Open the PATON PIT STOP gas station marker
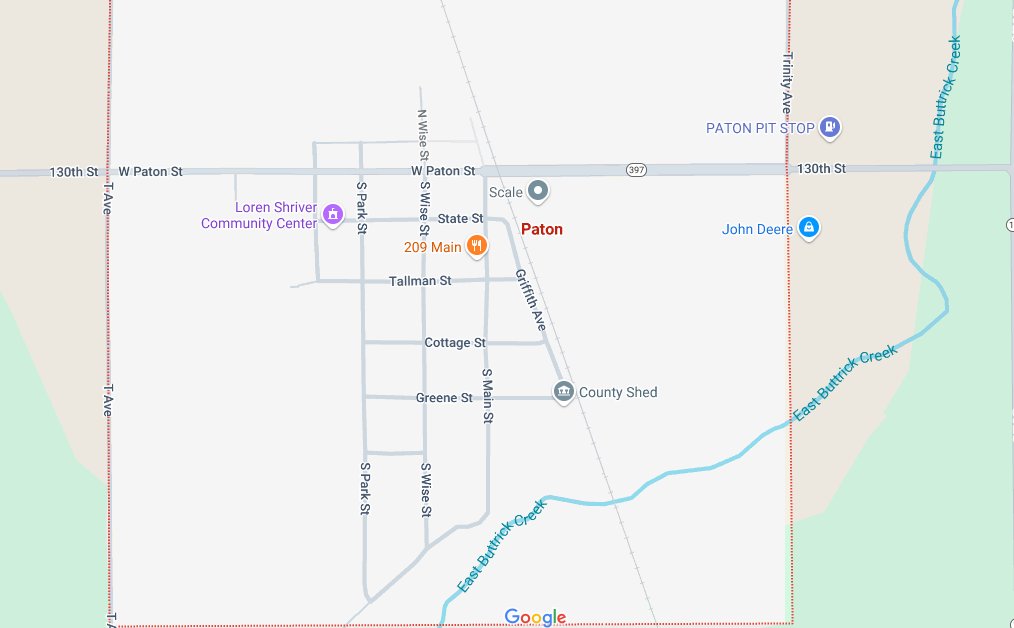 tap(829, 128)
